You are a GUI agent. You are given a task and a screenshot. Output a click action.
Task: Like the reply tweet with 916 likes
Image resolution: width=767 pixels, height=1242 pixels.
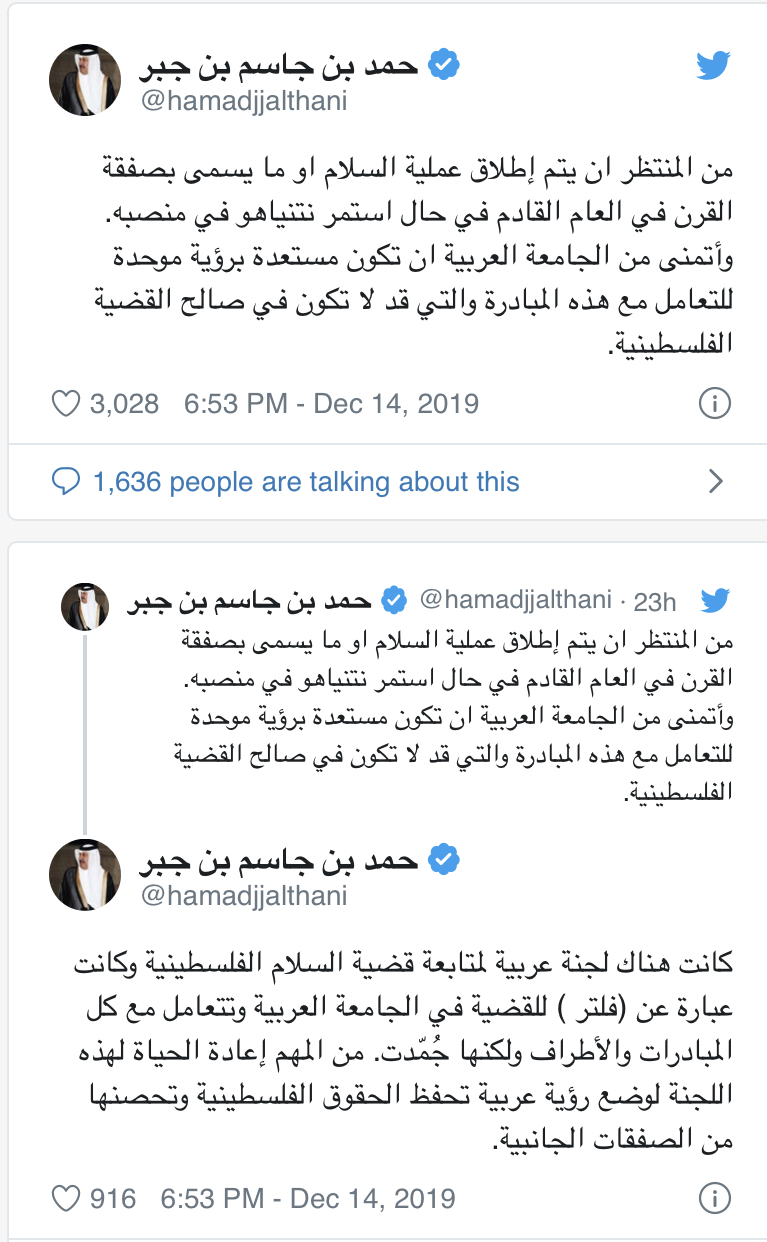(x=65, y=1197)
